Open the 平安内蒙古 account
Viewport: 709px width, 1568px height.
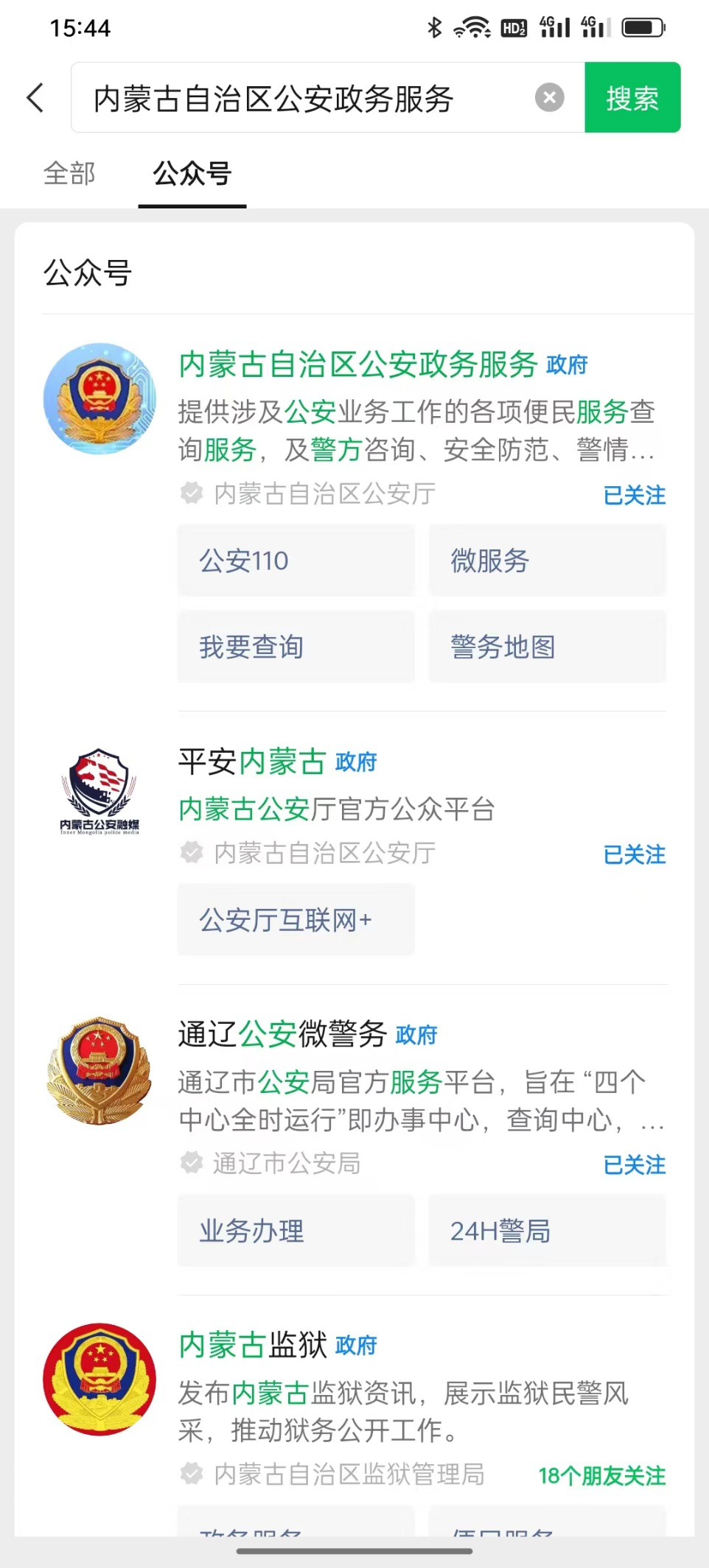pos(252,762)
